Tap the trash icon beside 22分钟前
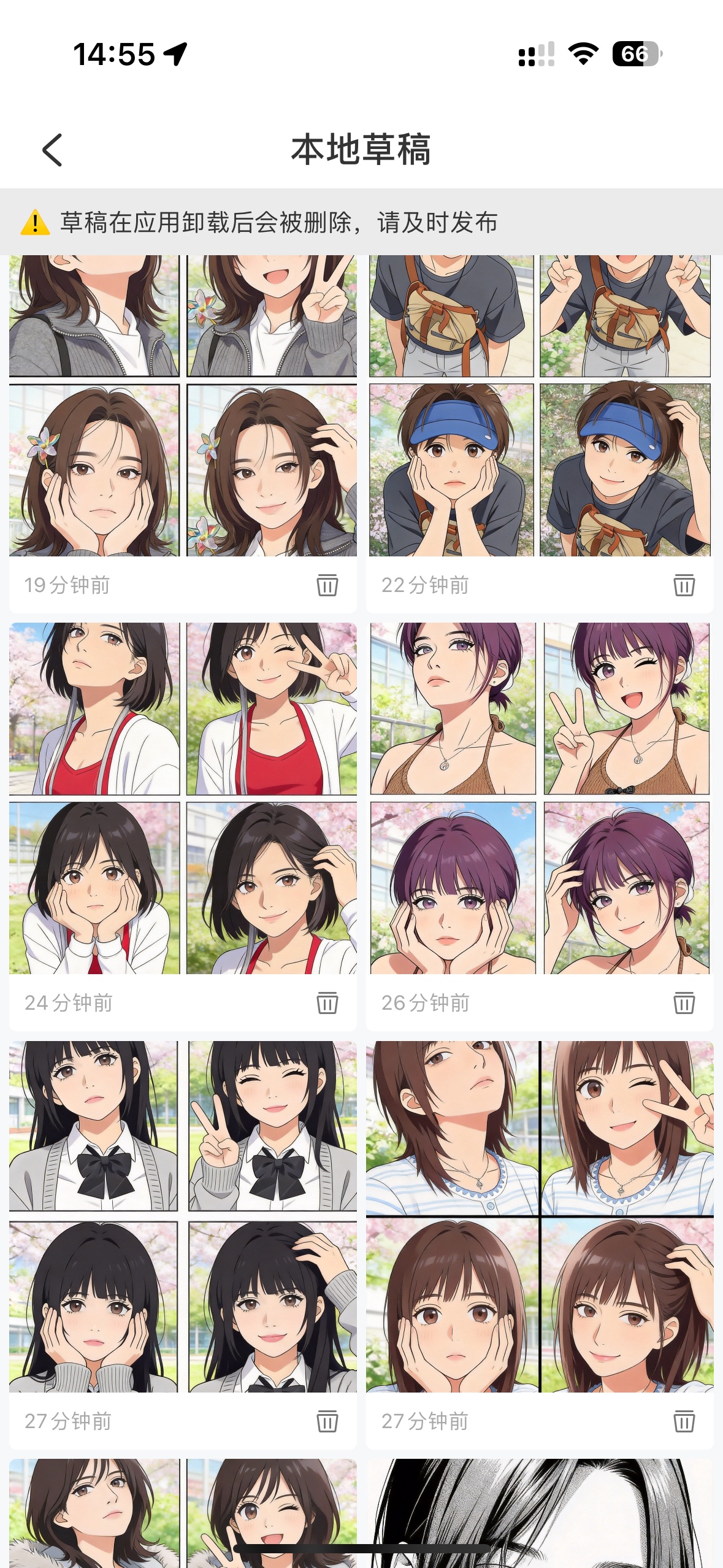 pyautogui.click(x=684, y=585)
